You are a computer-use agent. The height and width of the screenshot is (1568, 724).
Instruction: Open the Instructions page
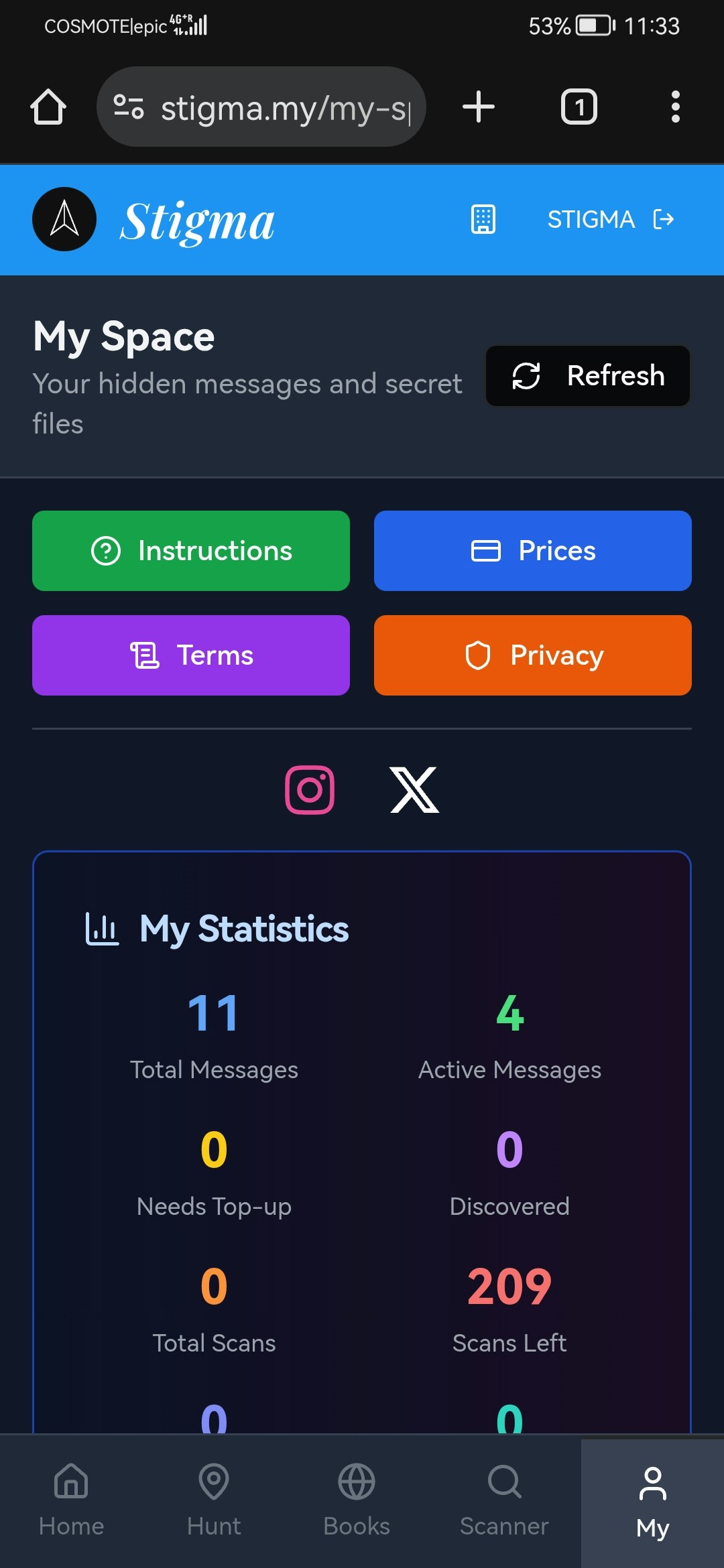(x=191, y=551)
